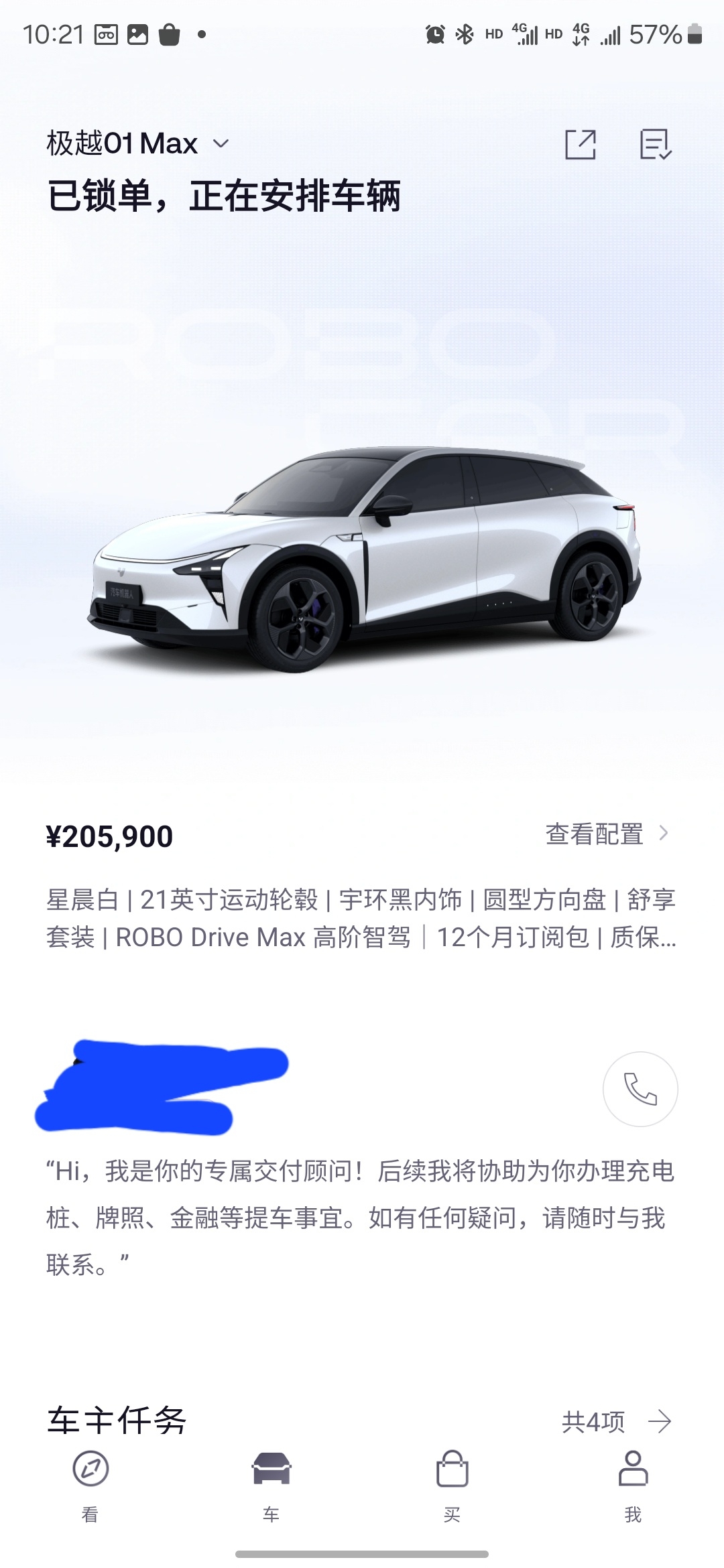The image size is (724, 1568).
Task: Open the order checklist icon
Action: [655, 144]
